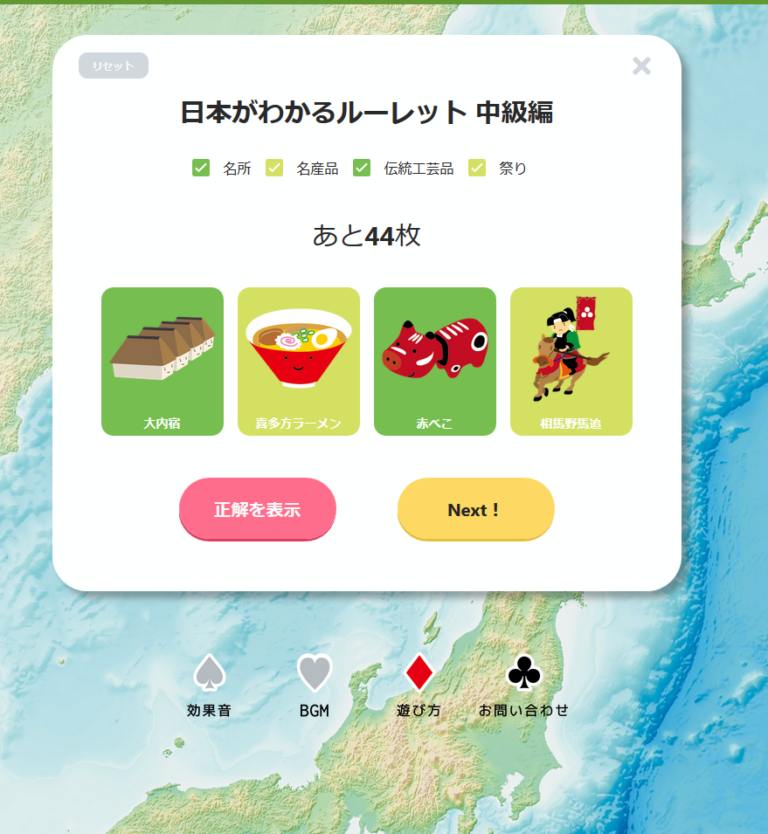Close the roulette dialog
Image resolution: width=768 pixels, height=834 pixels.
point(642,66)
